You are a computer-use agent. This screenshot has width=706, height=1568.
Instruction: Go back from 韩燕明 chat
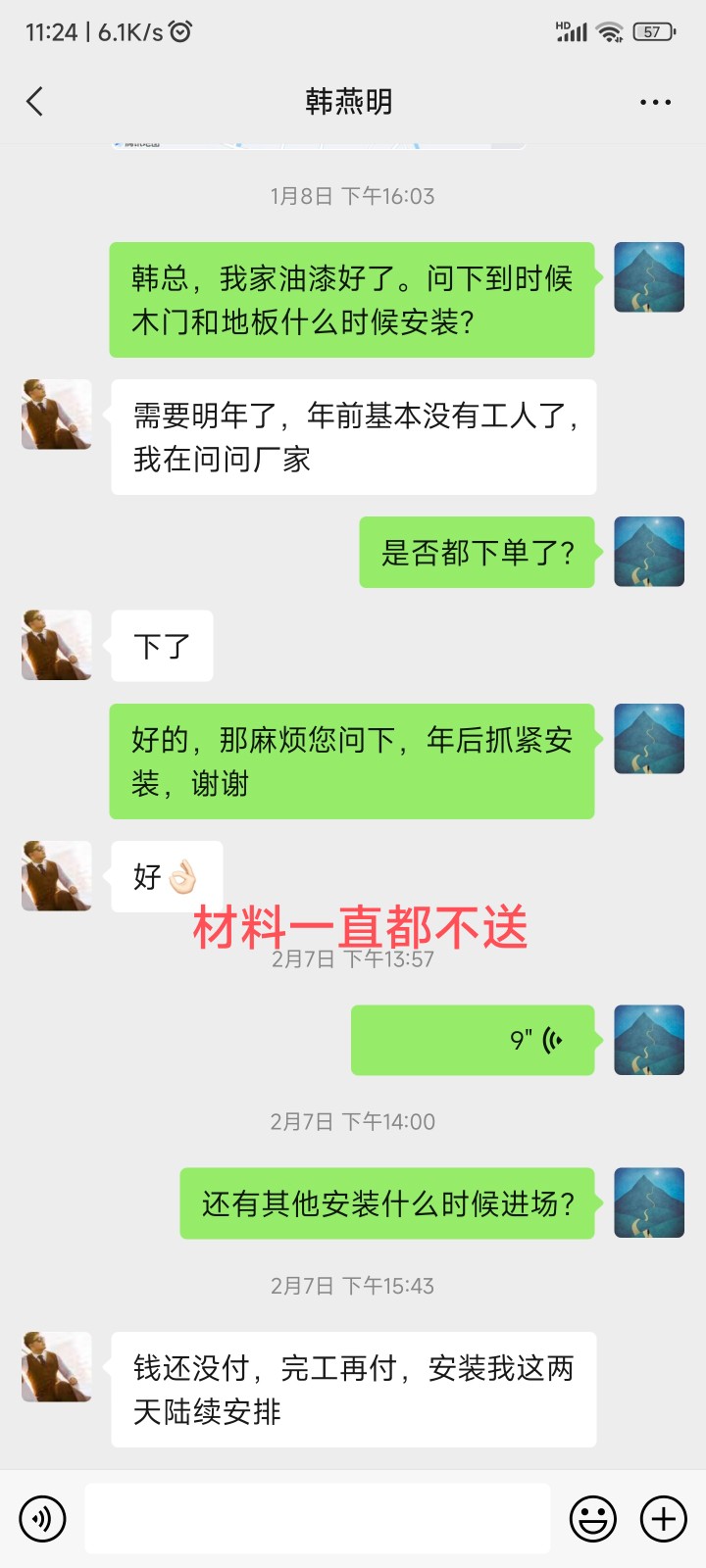click(x=35, y=101)
